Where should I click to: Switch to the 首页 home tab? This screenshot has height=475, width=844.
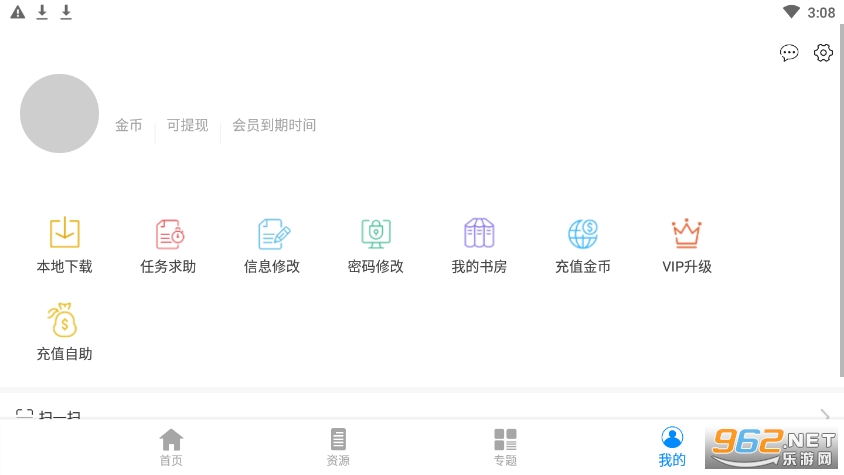point(171,446)
